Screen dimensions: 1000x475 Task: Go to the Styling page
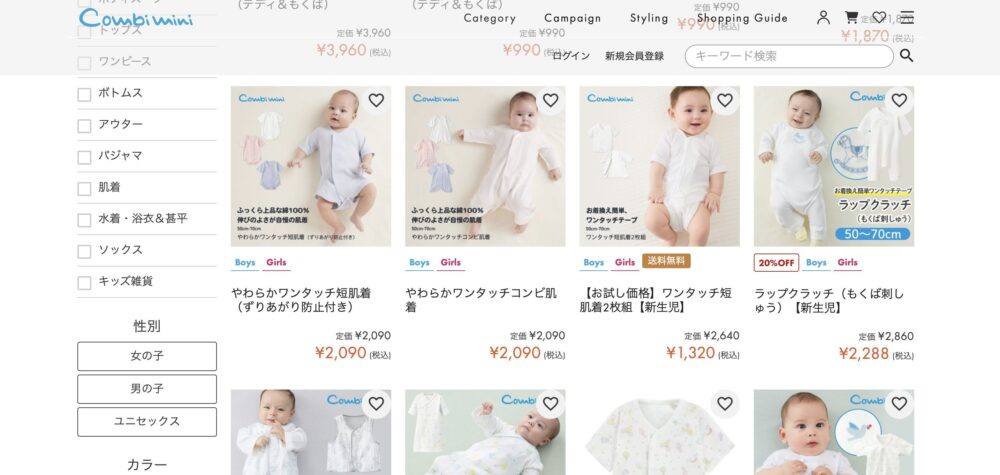tap(649, 18)
